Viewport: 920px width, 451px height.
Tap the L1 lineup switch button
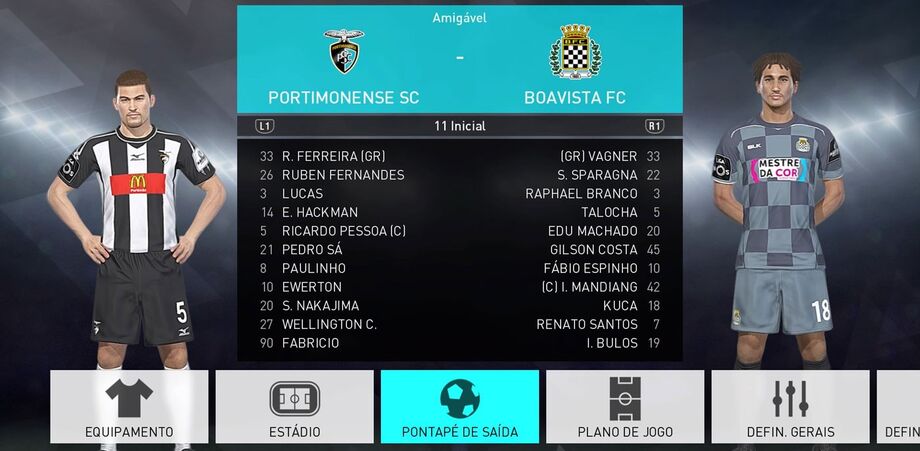(x=265, y=126)
